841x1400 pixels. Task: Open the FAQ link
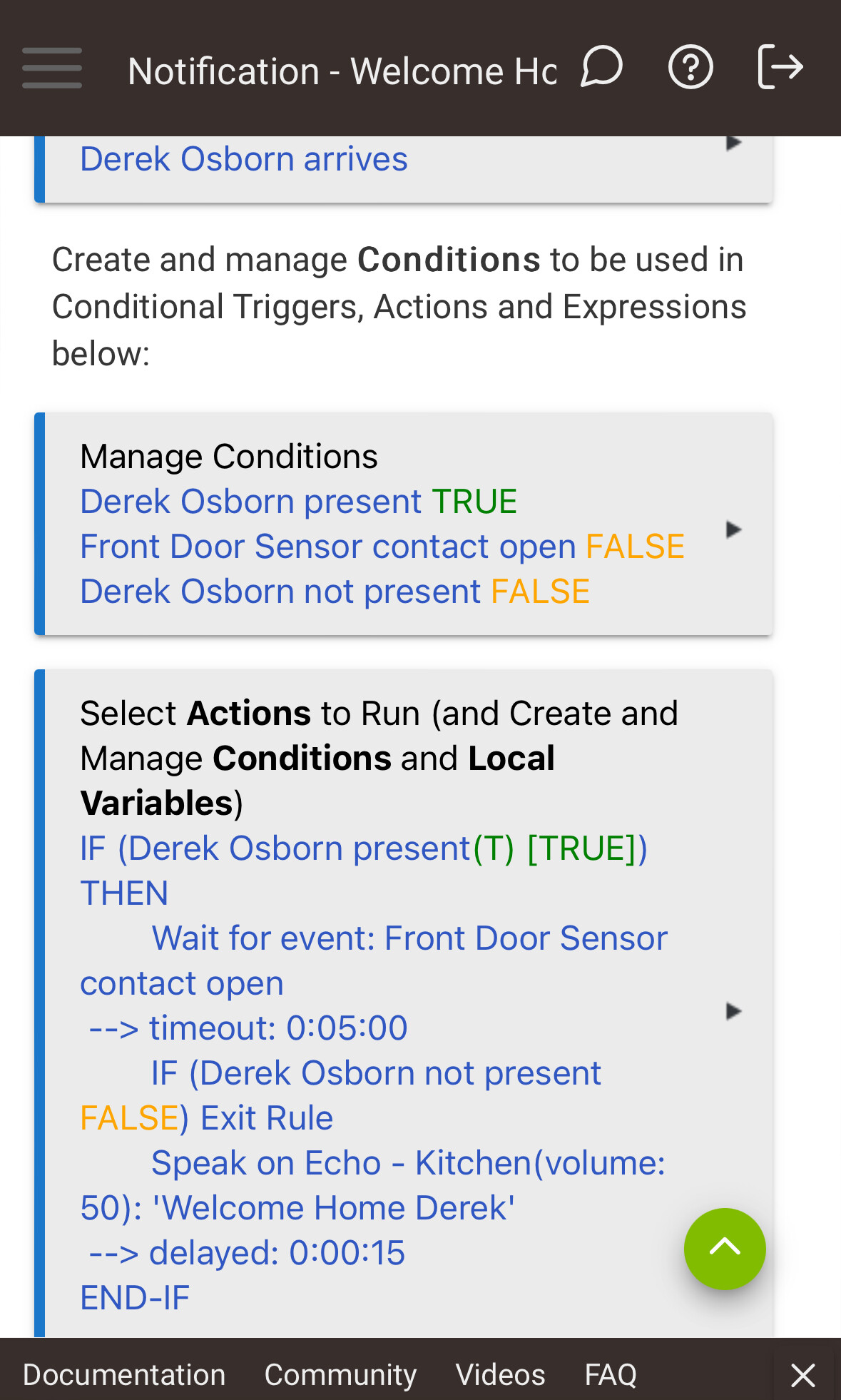pyautogui.click(x=611, y=1374)
